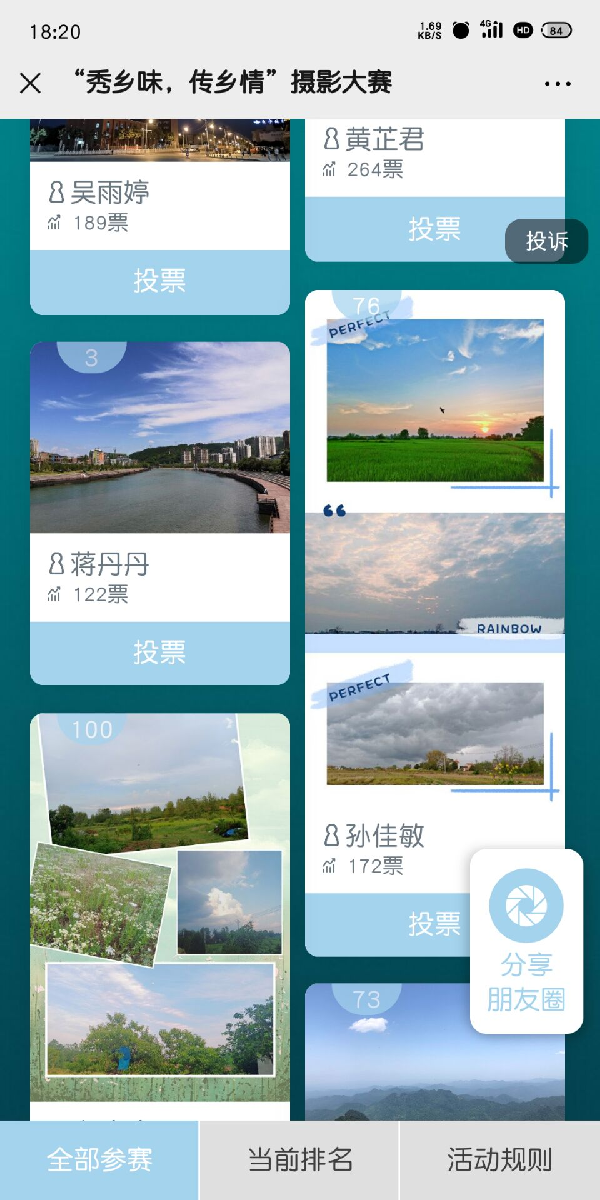
Task: Open 蒋丹丹's river photo entry
Action: (160, 440)
